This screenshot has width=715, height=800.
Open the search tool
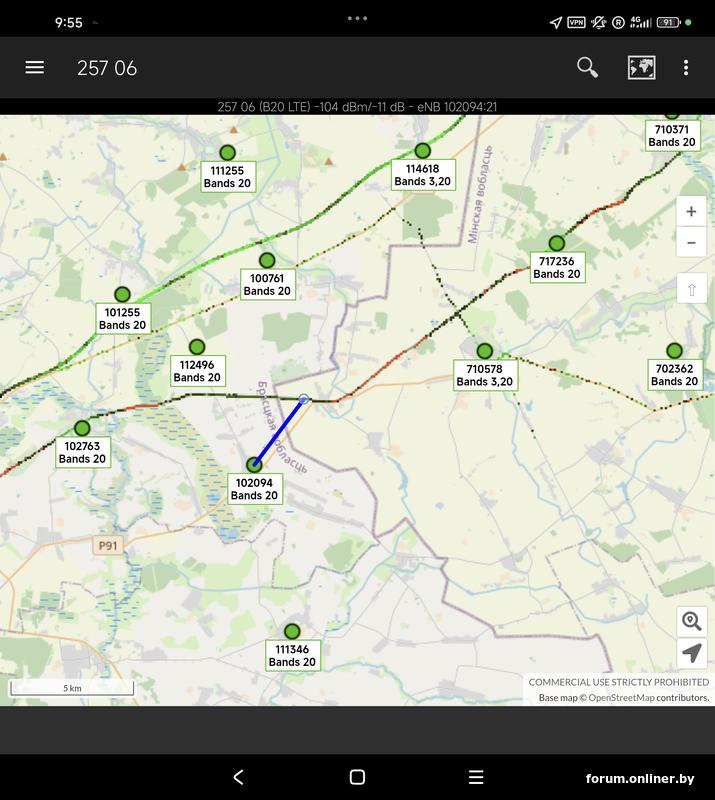coord(587,67)
